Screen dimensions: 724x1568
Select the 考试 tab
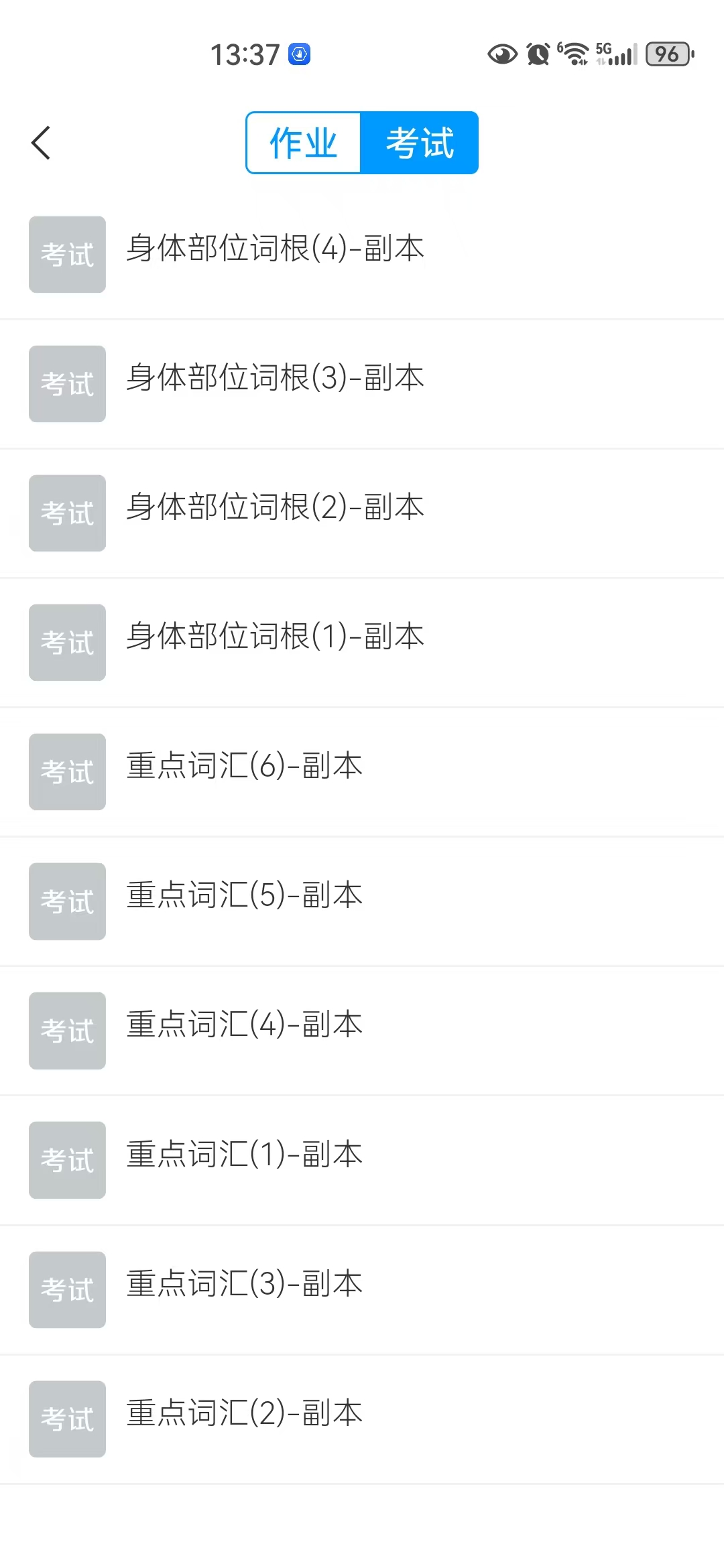pos(420,143)
